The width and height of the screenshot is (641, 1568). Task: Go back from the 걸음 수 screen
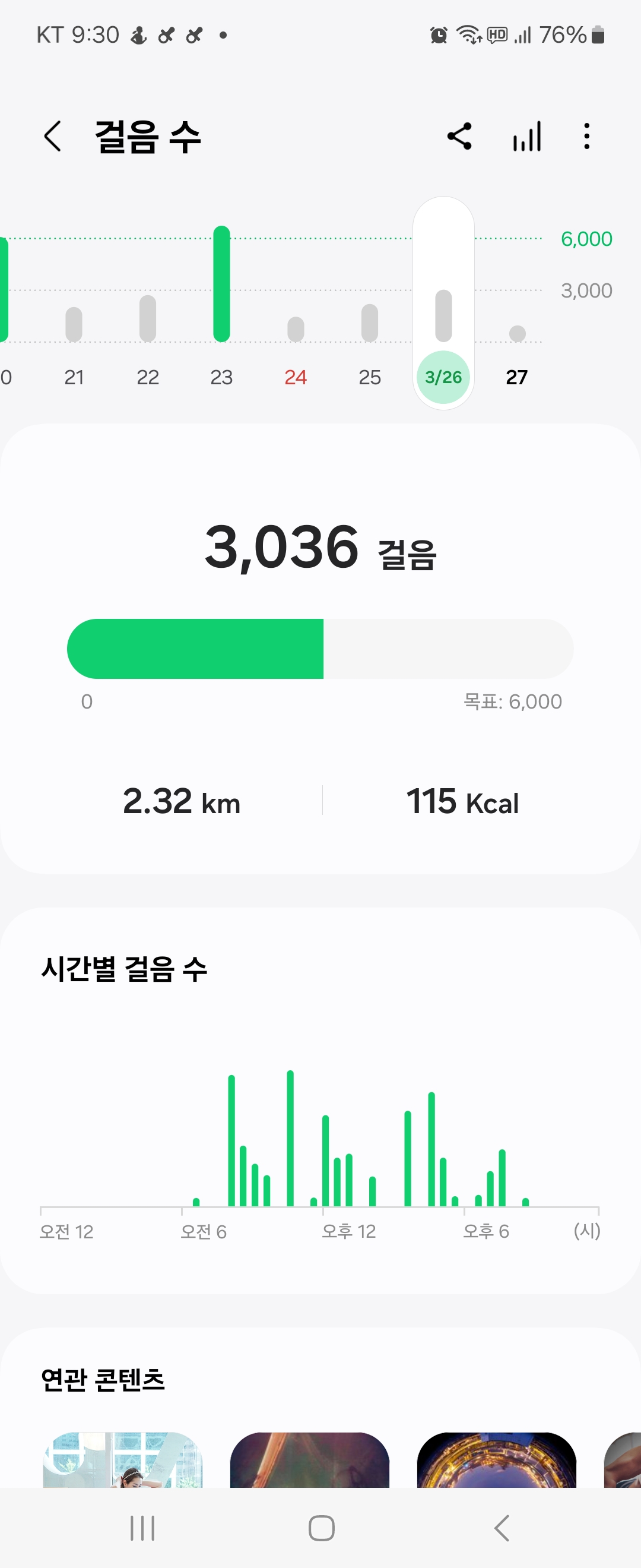[53, 136]
